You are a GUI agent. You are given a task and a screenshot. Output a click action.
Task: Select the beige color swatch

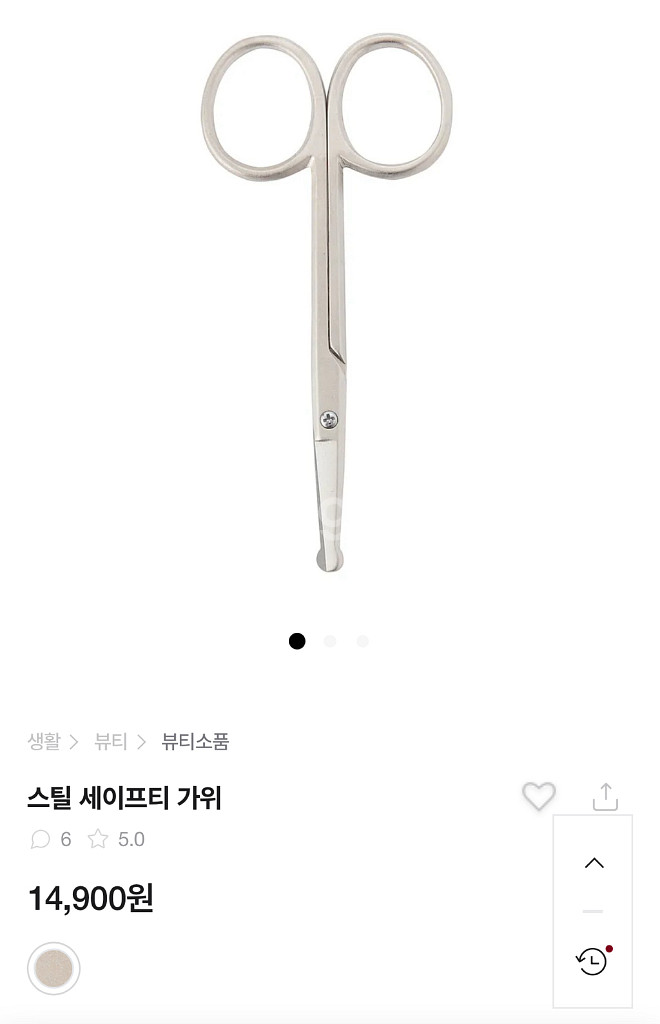(53, 968)
